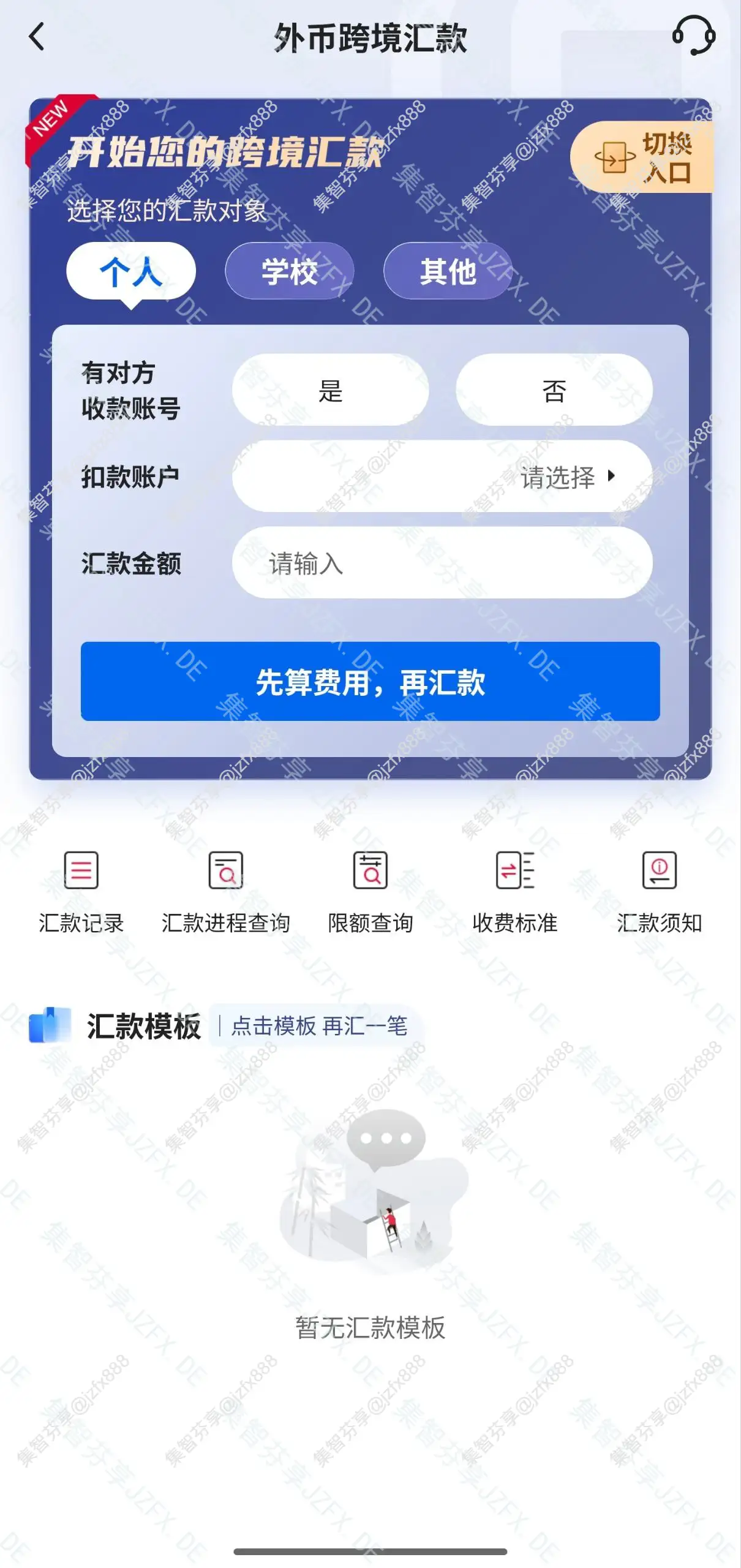741x1568 pixels.
Task: Select 否 for having payee account
Action: (554, 390)
